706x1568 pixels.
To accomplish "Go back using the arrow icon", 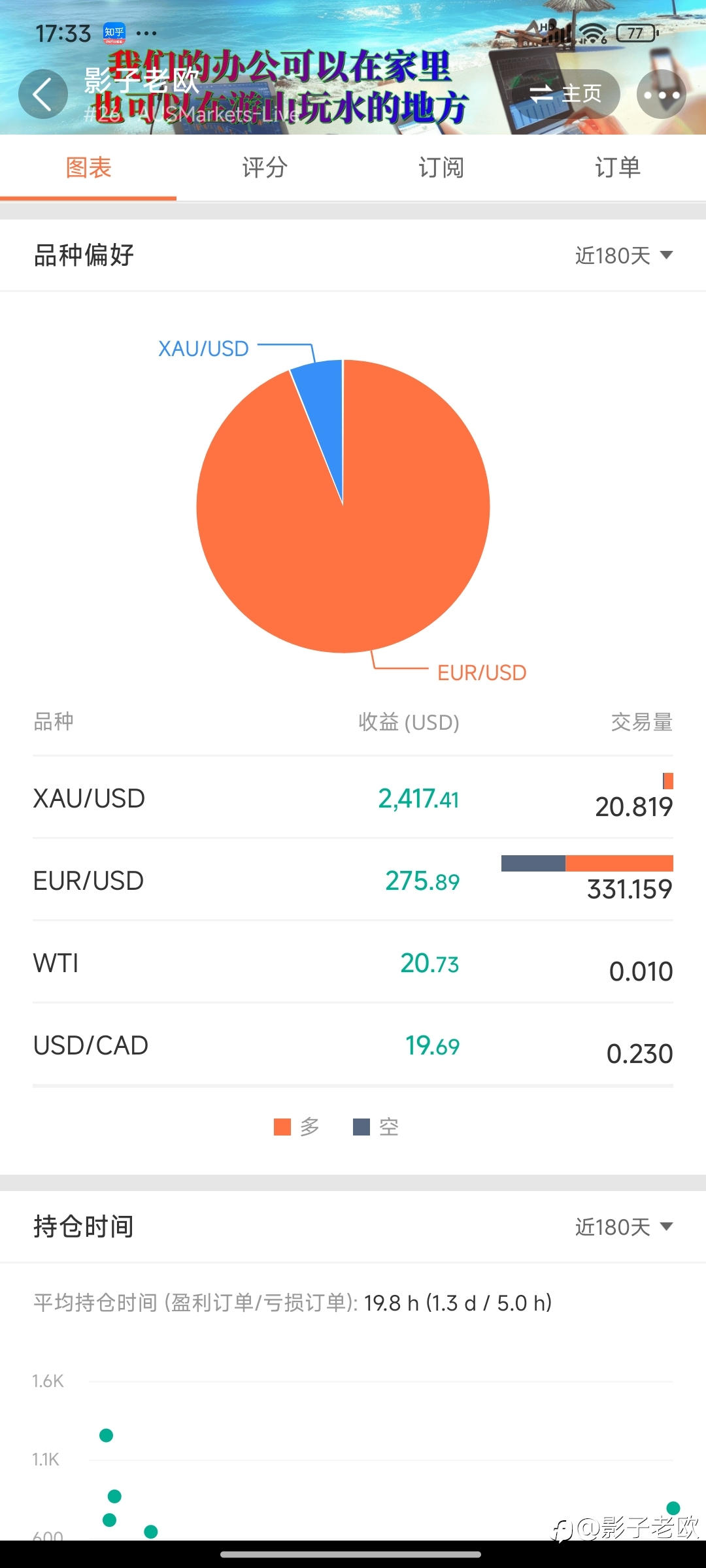I will tap(43, 94).
